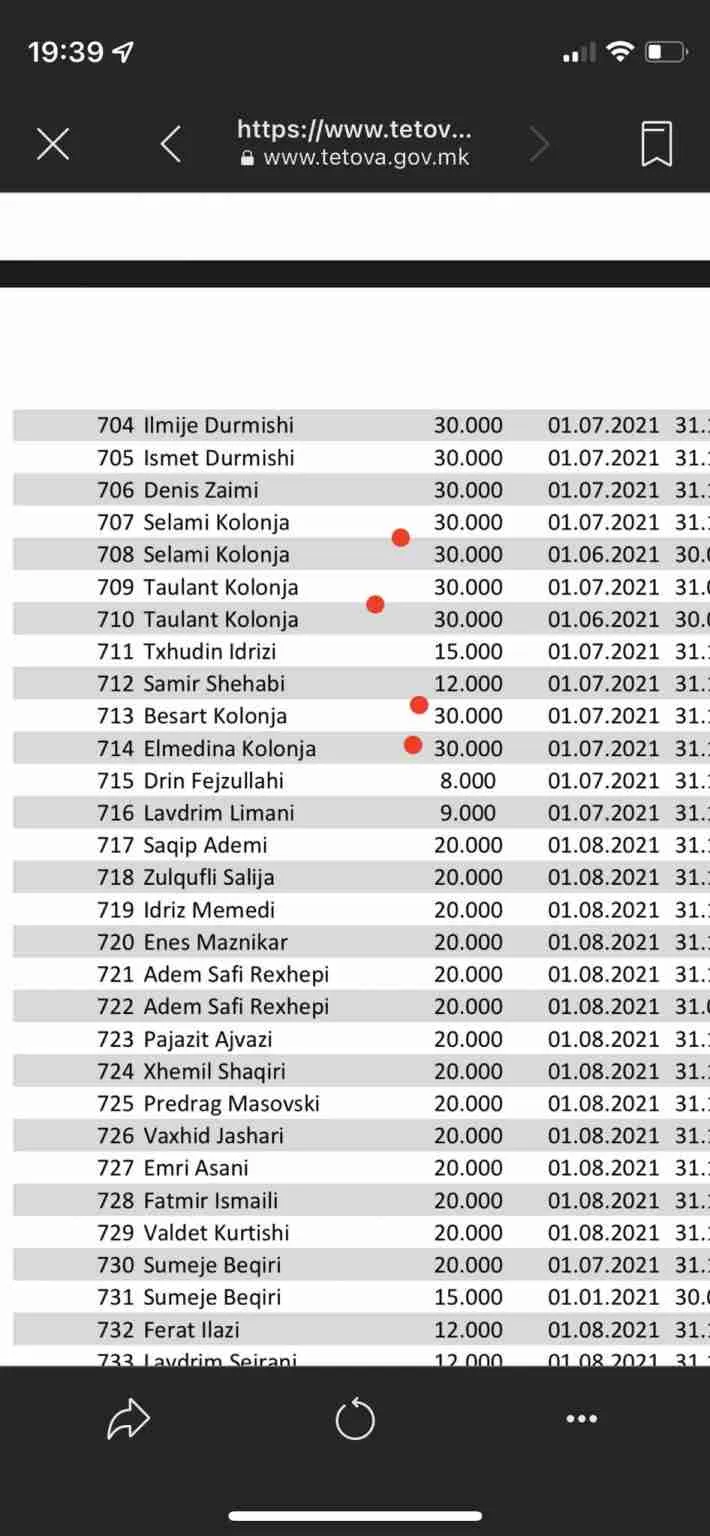Bookmark this tetova.gov.mk page

point(656,144)
